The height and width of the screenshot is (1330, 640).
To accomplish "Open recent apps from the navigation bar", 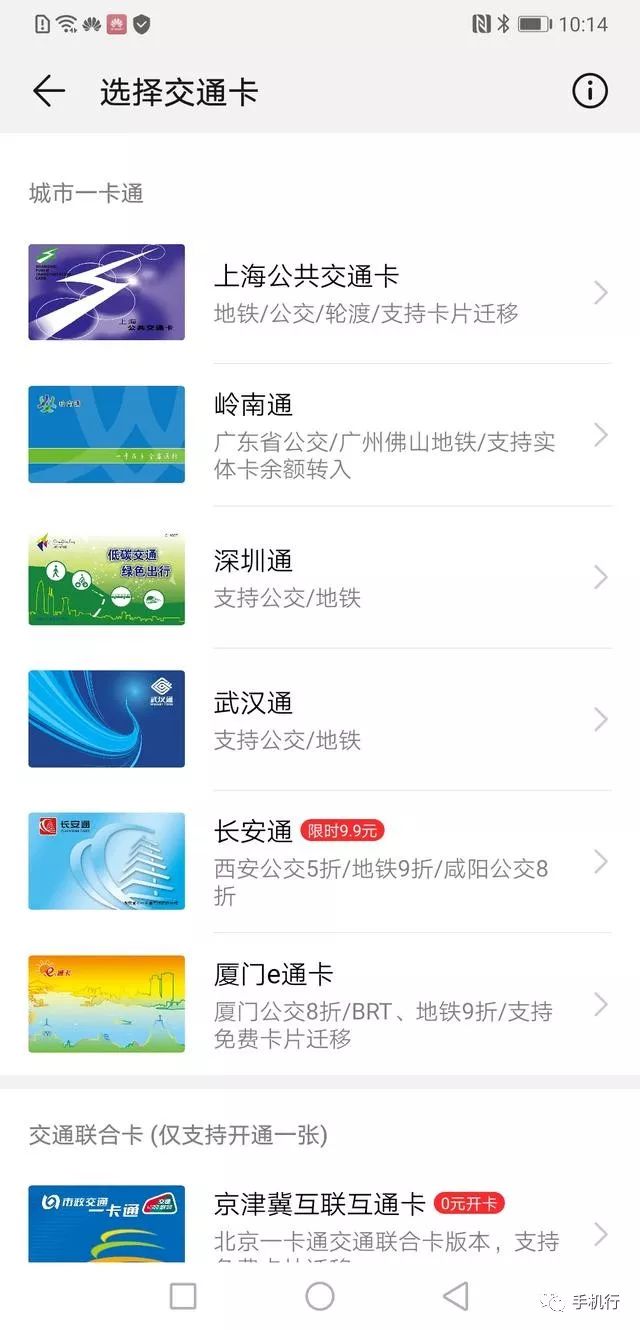I will coord(183,1296).
